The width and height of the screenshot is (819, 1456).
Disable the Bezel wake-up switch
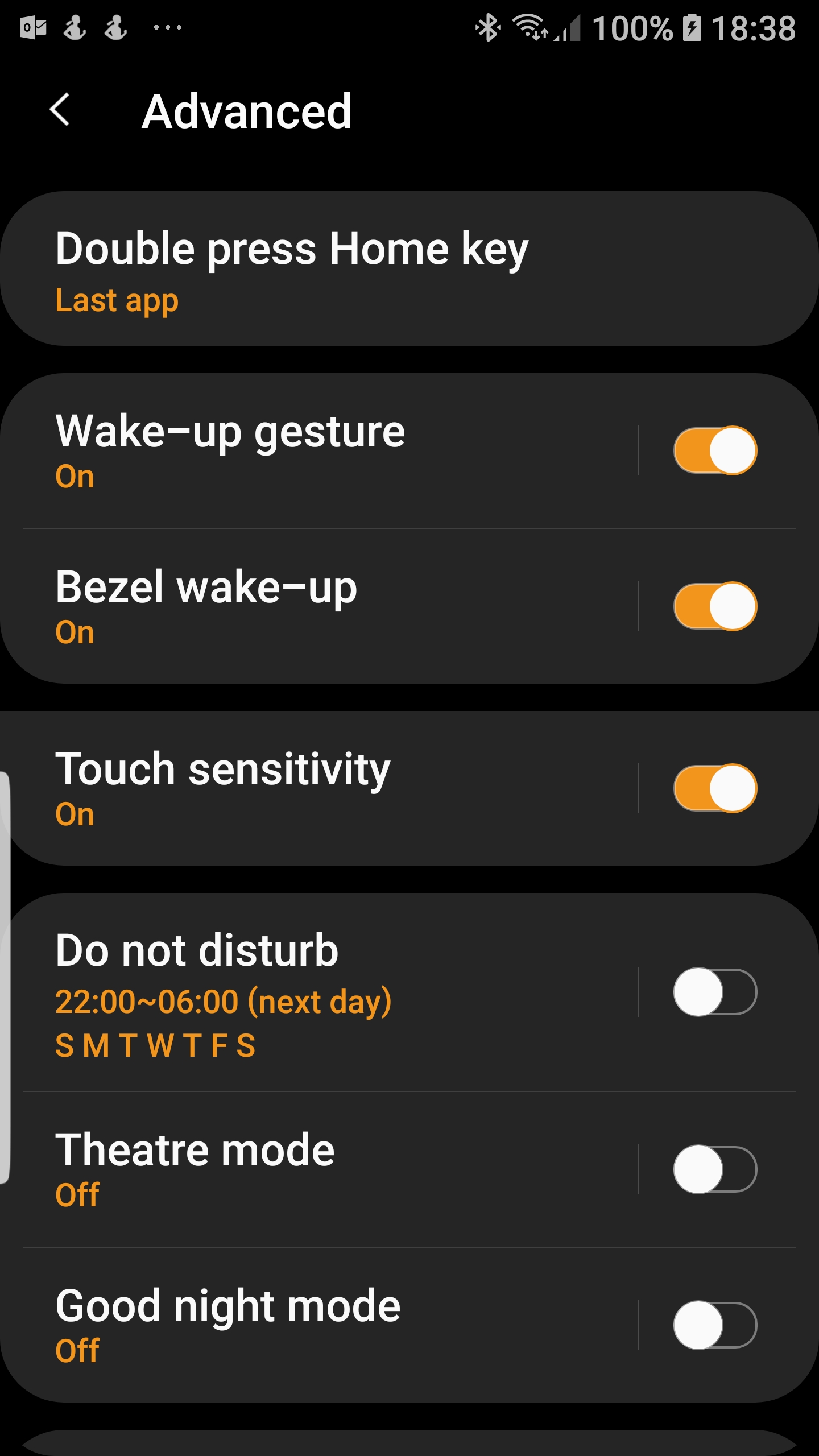click(x=715, y=606)
